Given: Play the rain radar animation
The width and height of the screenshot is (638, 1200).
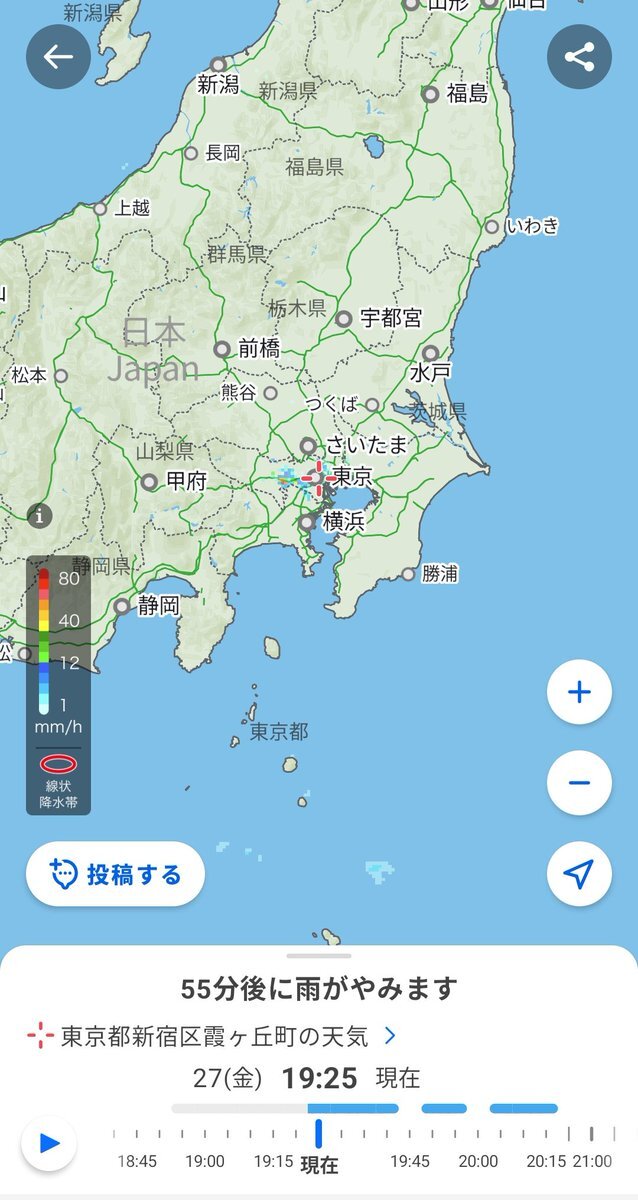Looking at the screenshot, I should pyautogui.click(x=48, y=1142).
